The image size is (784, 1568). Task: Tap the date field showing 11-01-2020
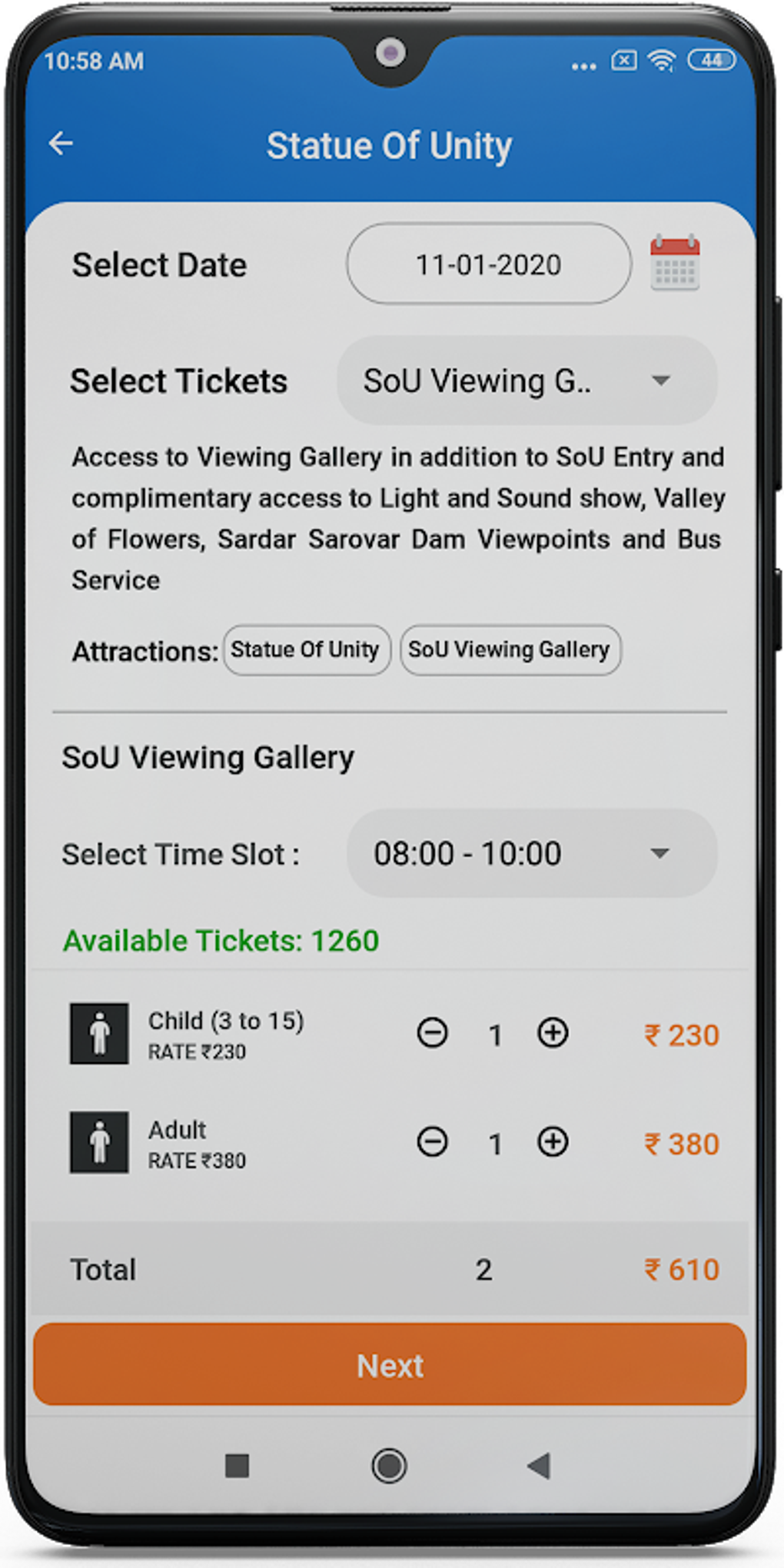coord(489,264)
